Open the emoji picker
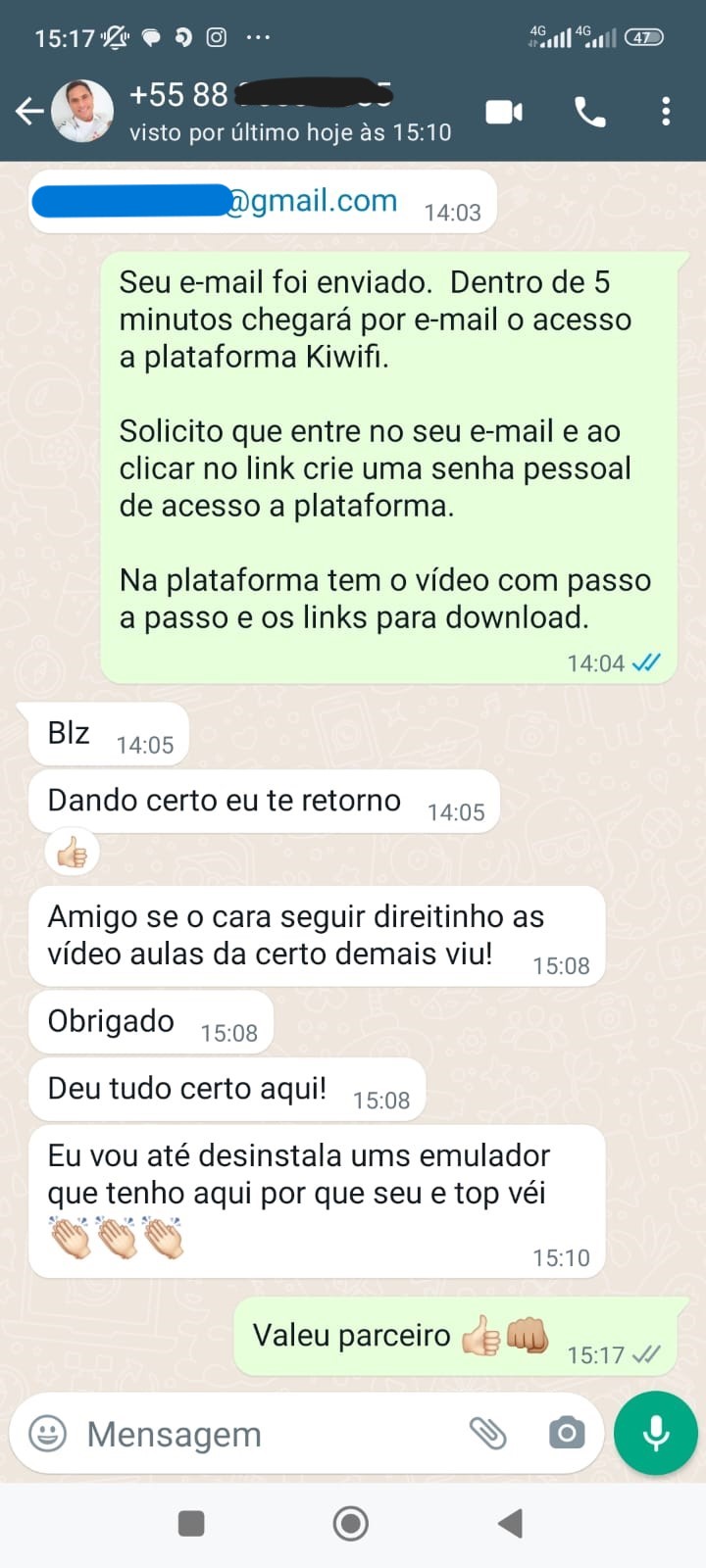This screenshot has width=706, height=1568. [x=45, y=1434]
